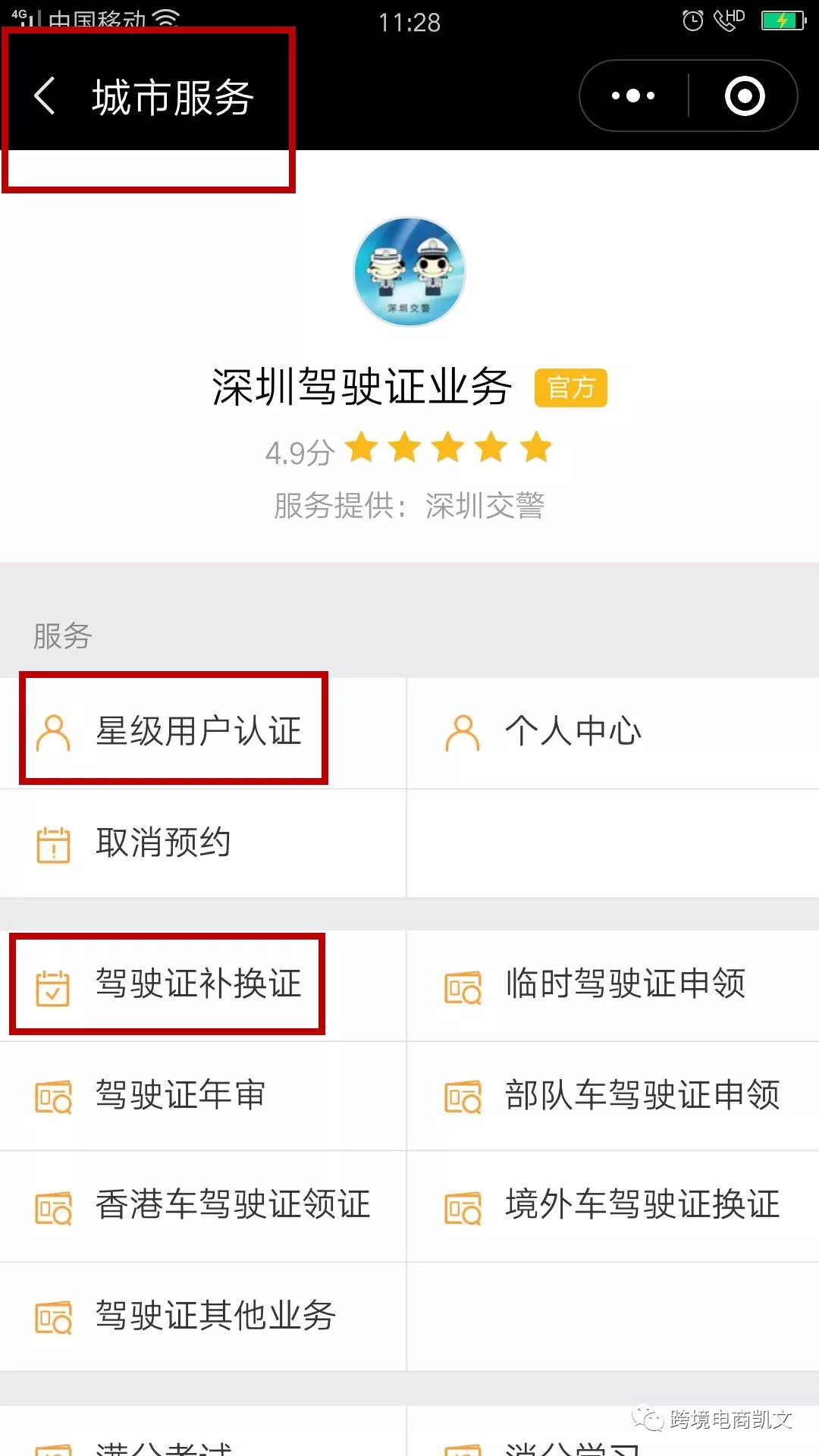Image resolution: width=819 pixels, height=1456 pixels.
Task: Select 取消预约
Action: [x=203, y=843]
